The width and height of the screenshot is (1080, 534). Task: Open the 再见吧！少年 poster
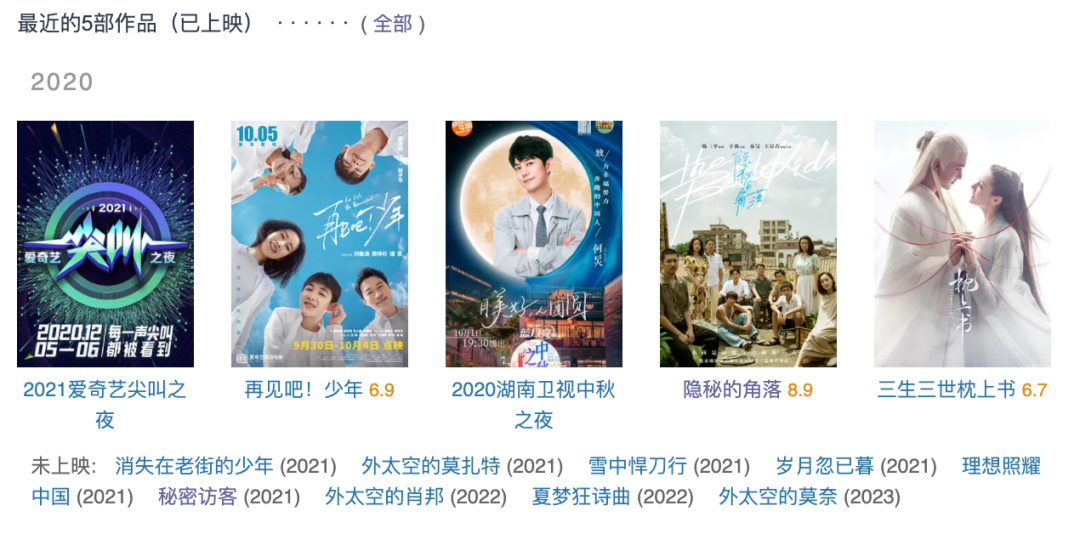(x=319, y=244)
